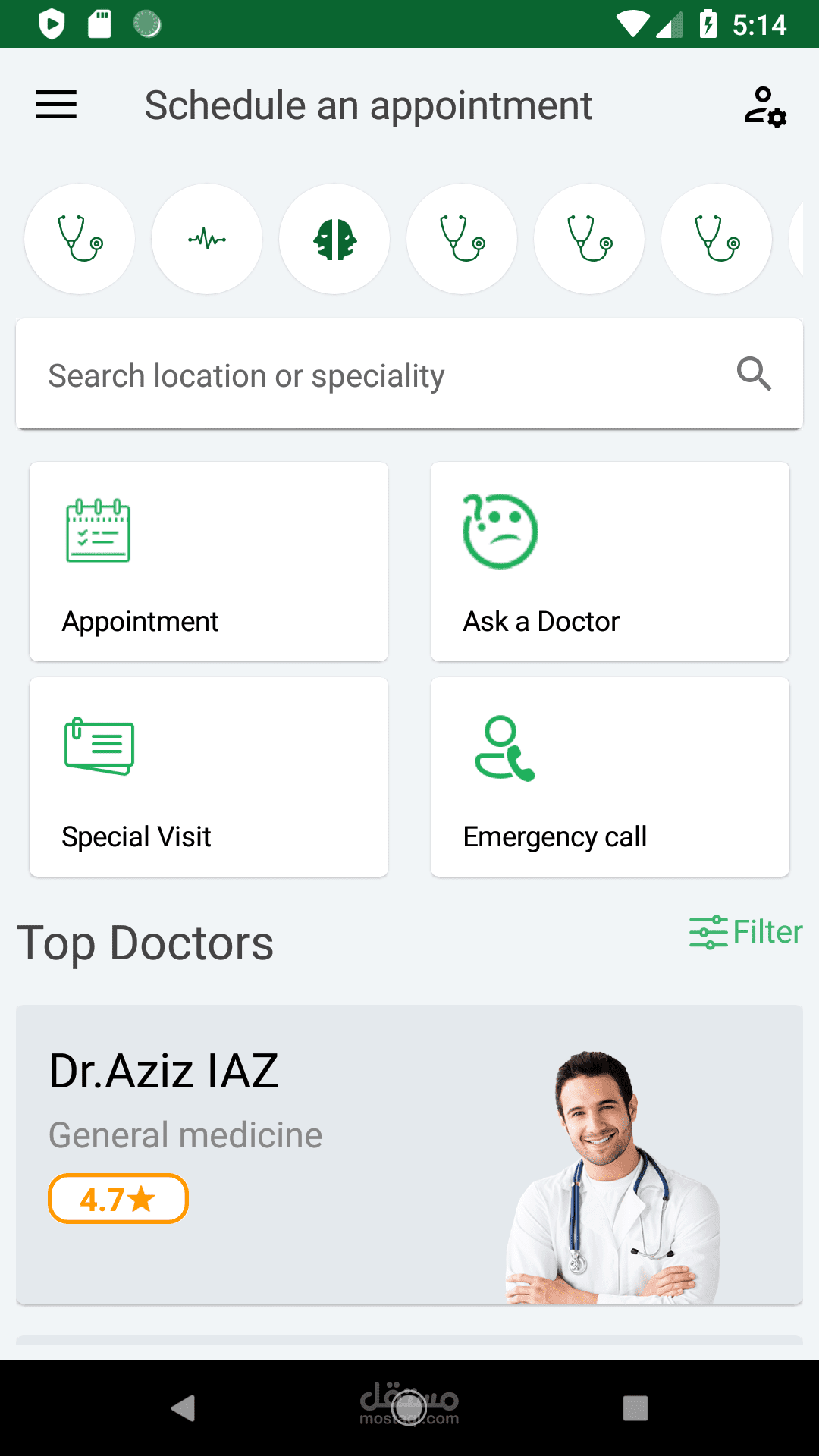Image resolution: width=819 pixels, height=1456 pixels.
Task: Open the Filter for top doctors
Action: [745, 932]
